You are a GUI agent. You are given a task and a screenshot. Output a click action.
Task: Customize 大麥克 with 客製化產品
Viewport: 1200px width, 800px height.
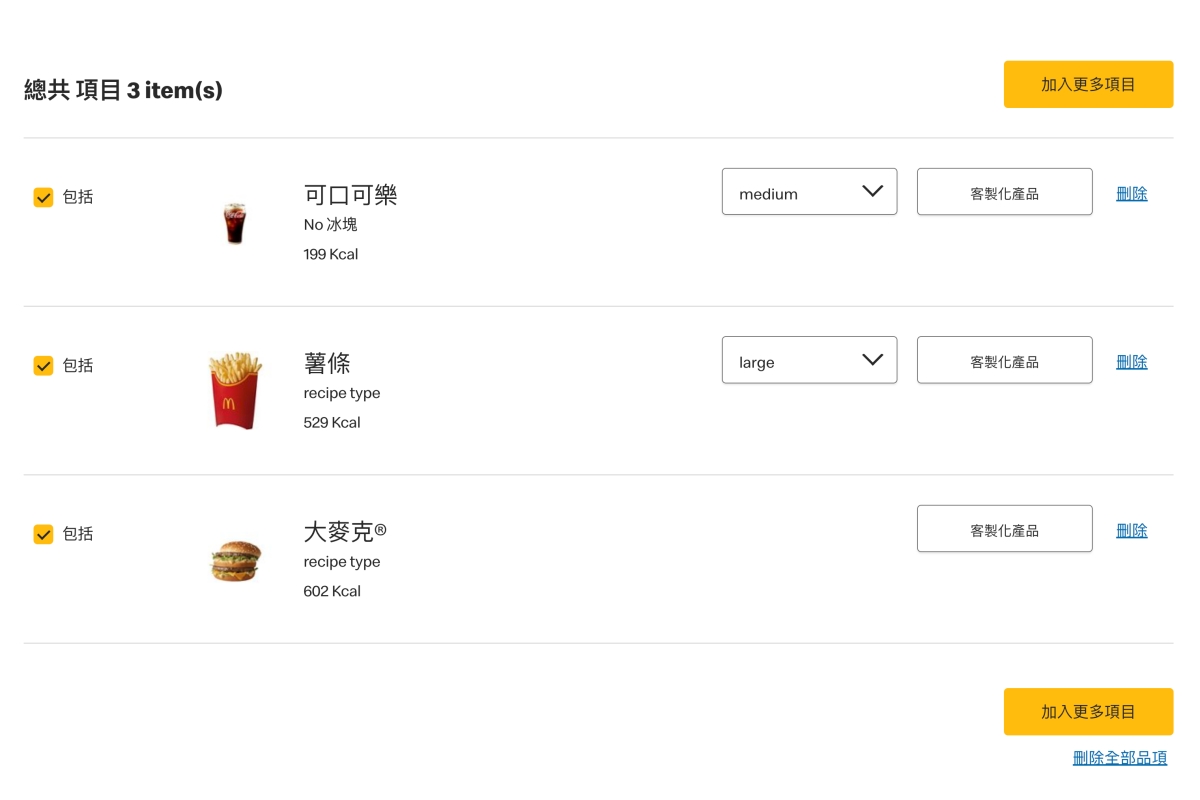point(1004,529)
